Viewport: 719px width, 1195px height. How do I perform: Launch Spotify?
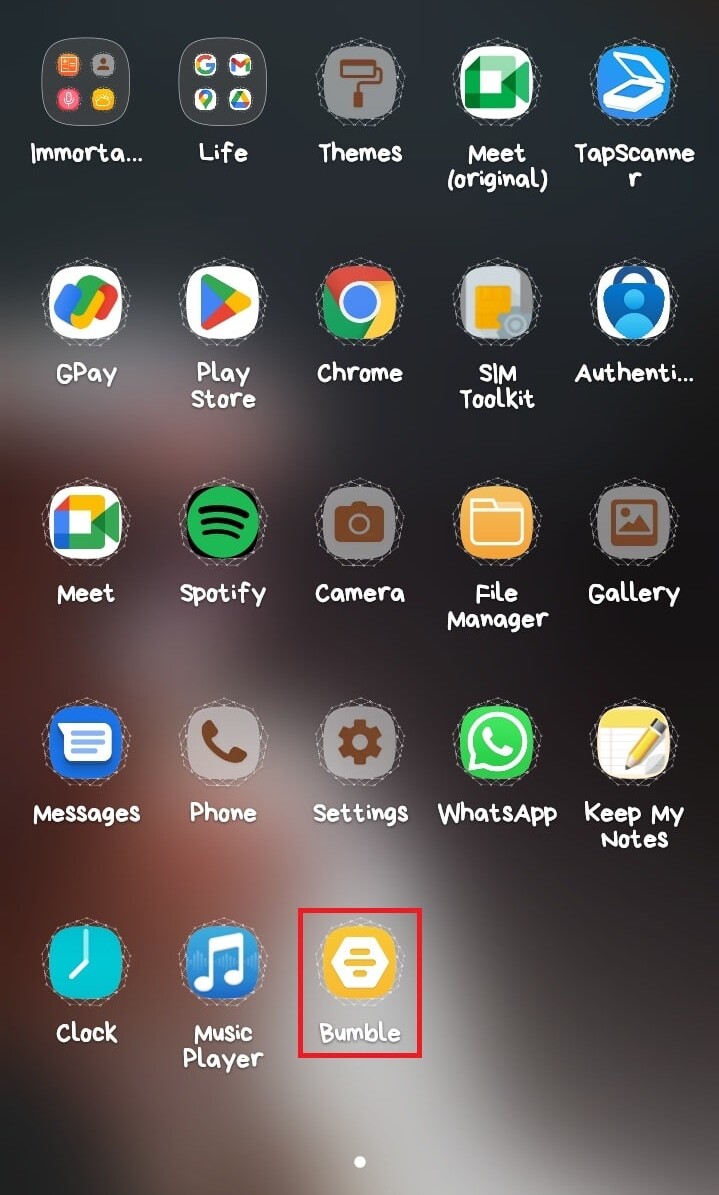[x=223, y=523]
